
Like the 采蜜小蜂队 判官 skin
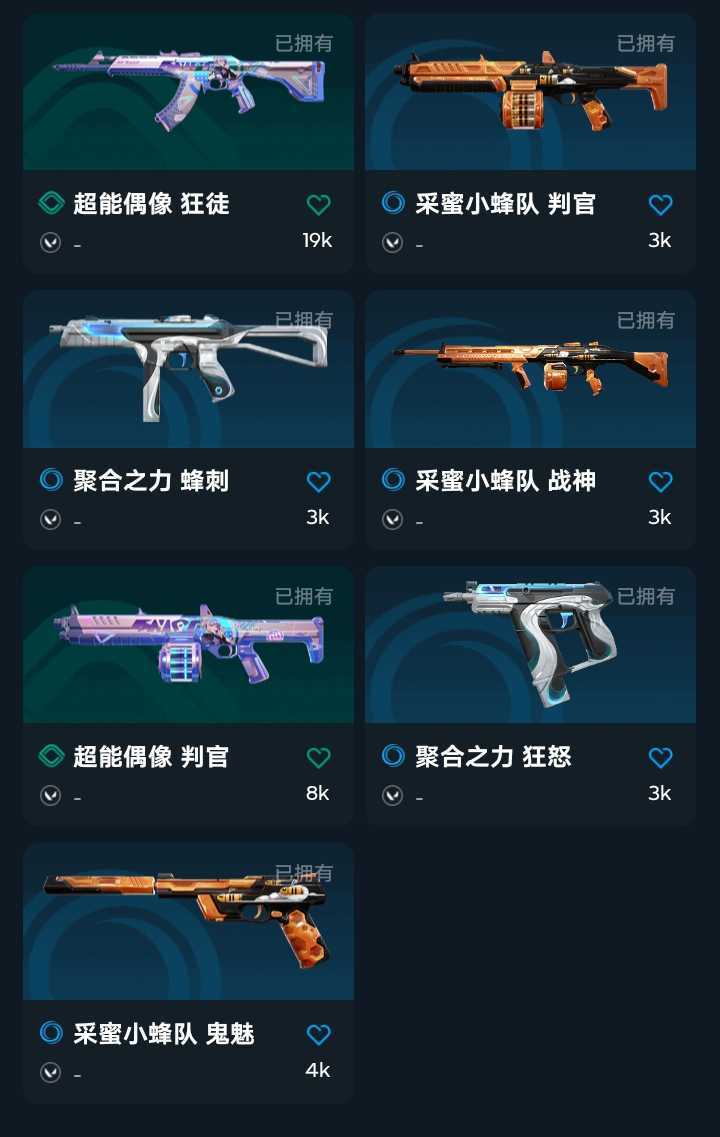pos(660,205)
